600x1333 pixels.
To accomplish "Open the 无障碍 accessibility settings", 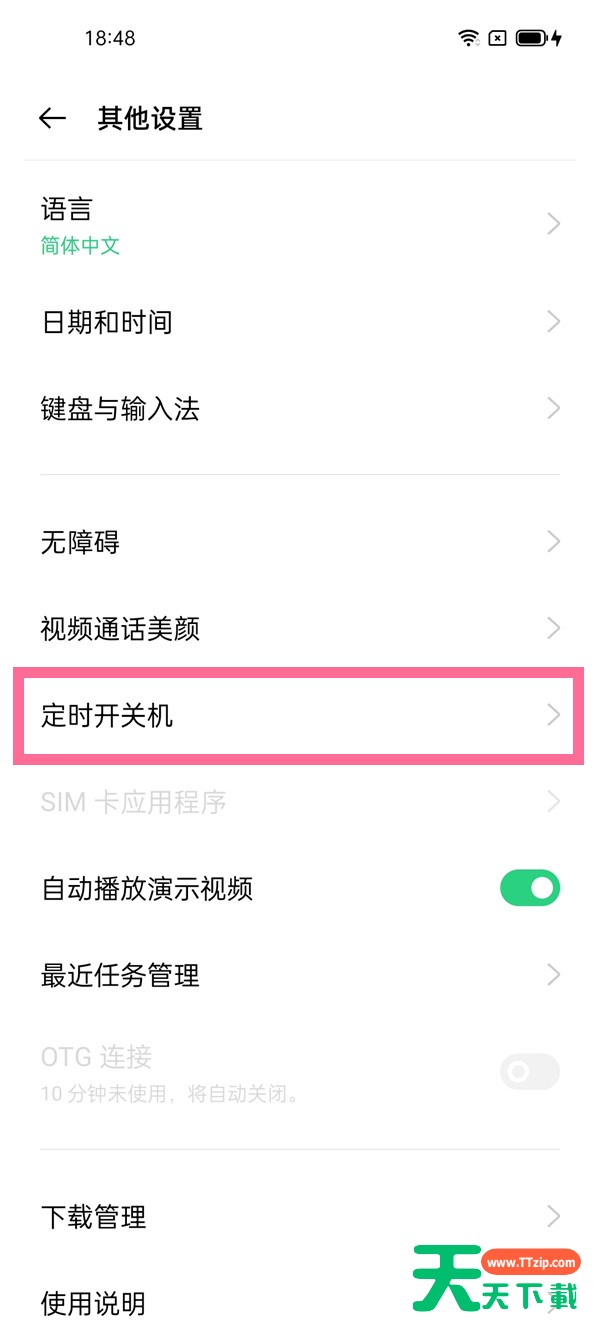I will tap(300, 542).
